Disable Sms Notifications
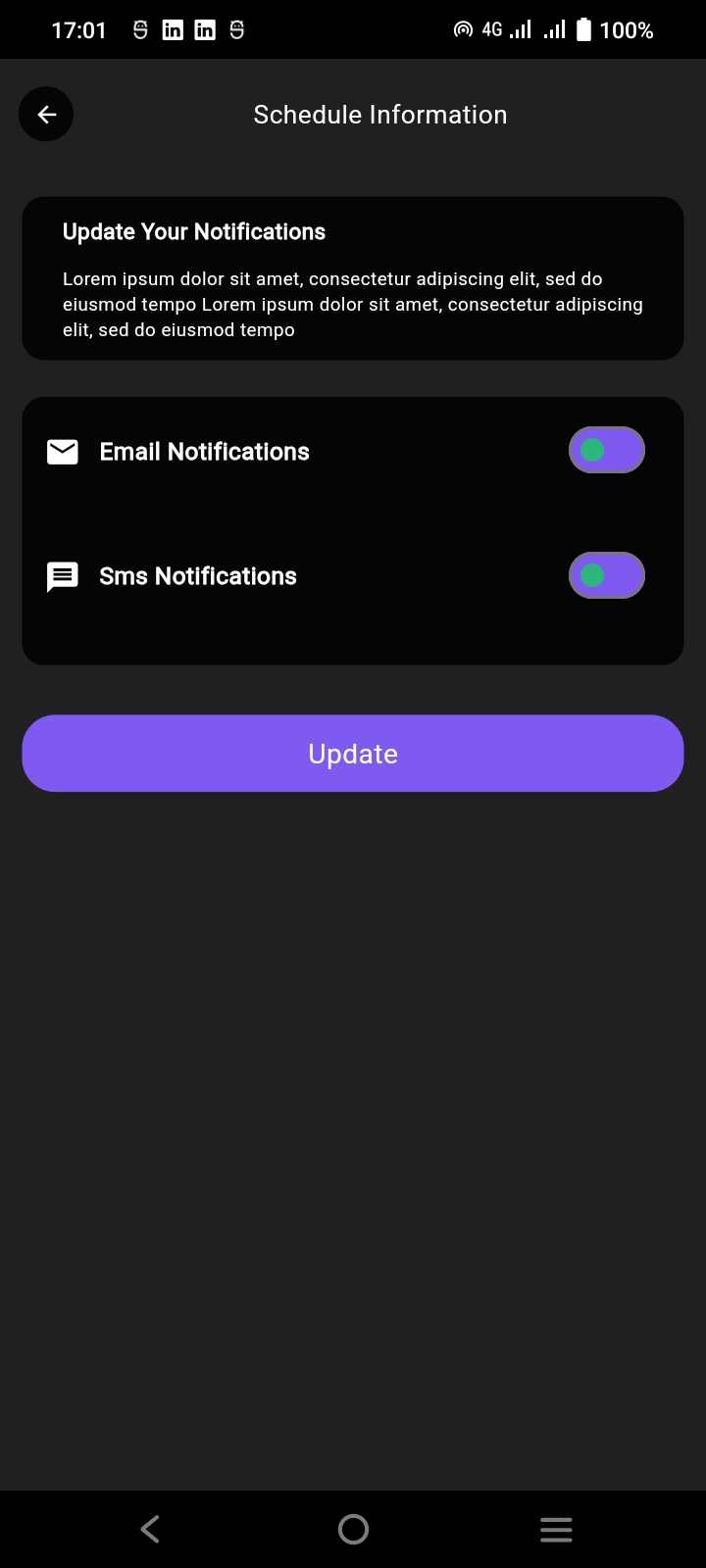706x1568 pixels. point(606,575)
